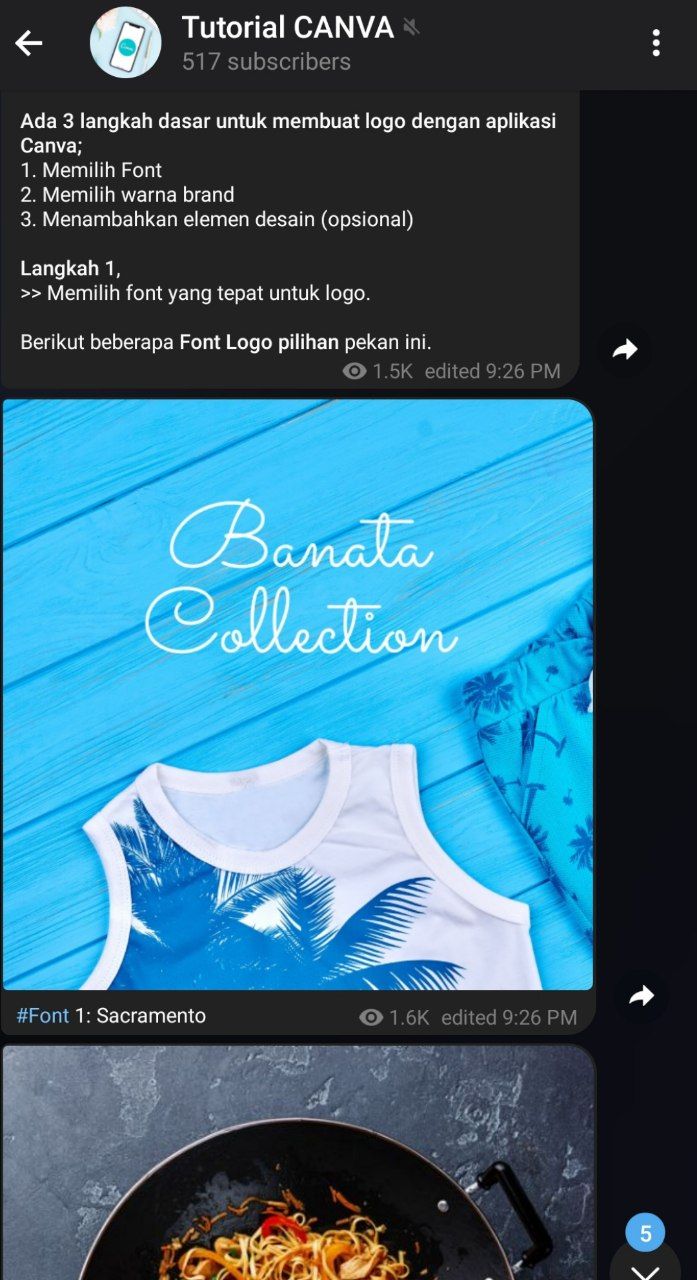
Task: Tap the #Font hashtag link
Action: coord(43,1016)
